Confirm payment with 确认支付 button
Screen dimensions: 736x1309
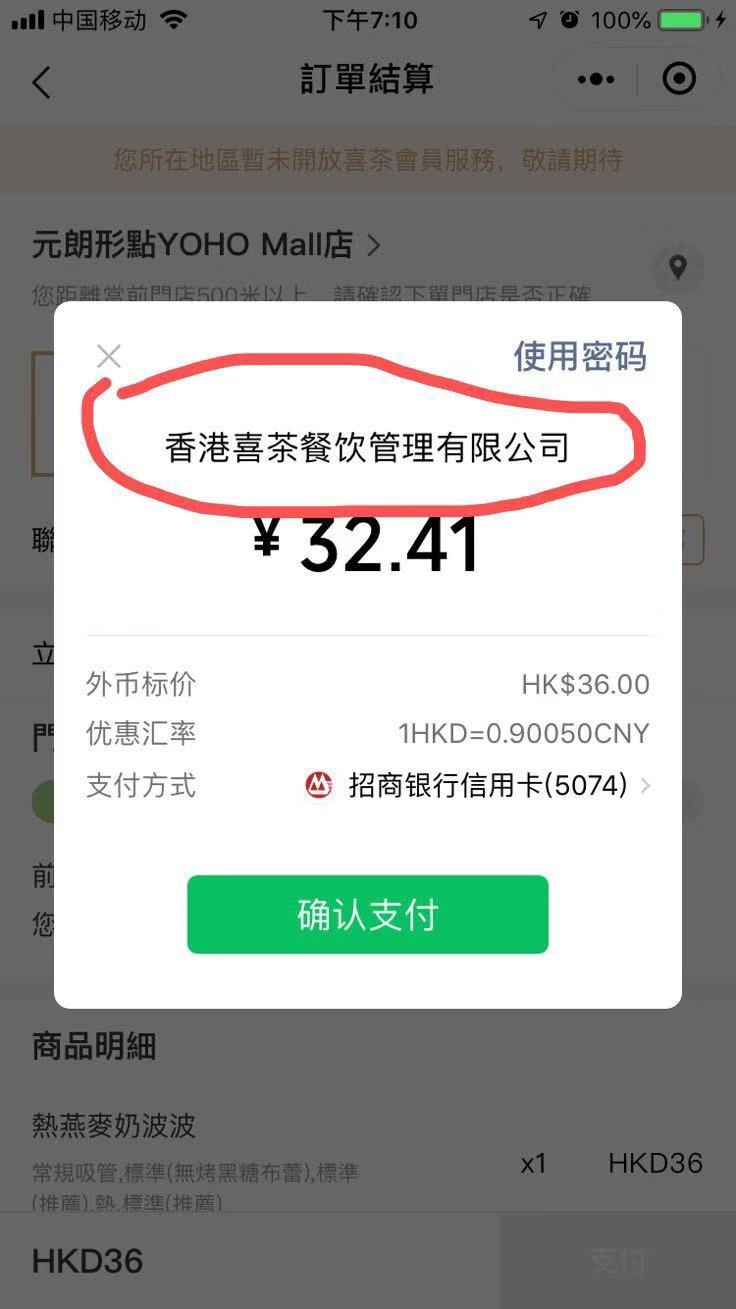(x=367, y=915)
